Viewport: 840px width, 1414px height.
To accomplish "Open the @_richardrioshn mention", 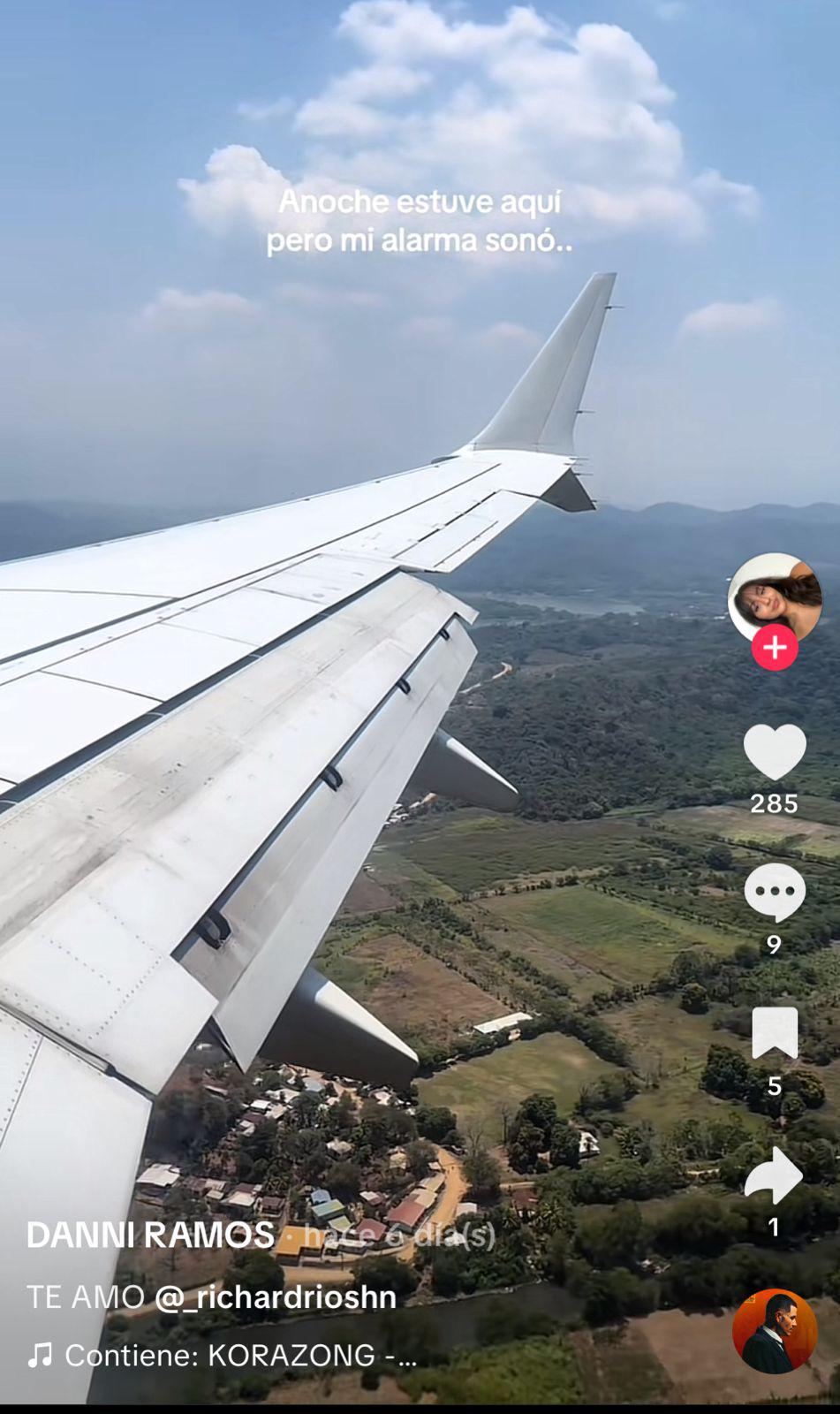I will [275, 1296].
